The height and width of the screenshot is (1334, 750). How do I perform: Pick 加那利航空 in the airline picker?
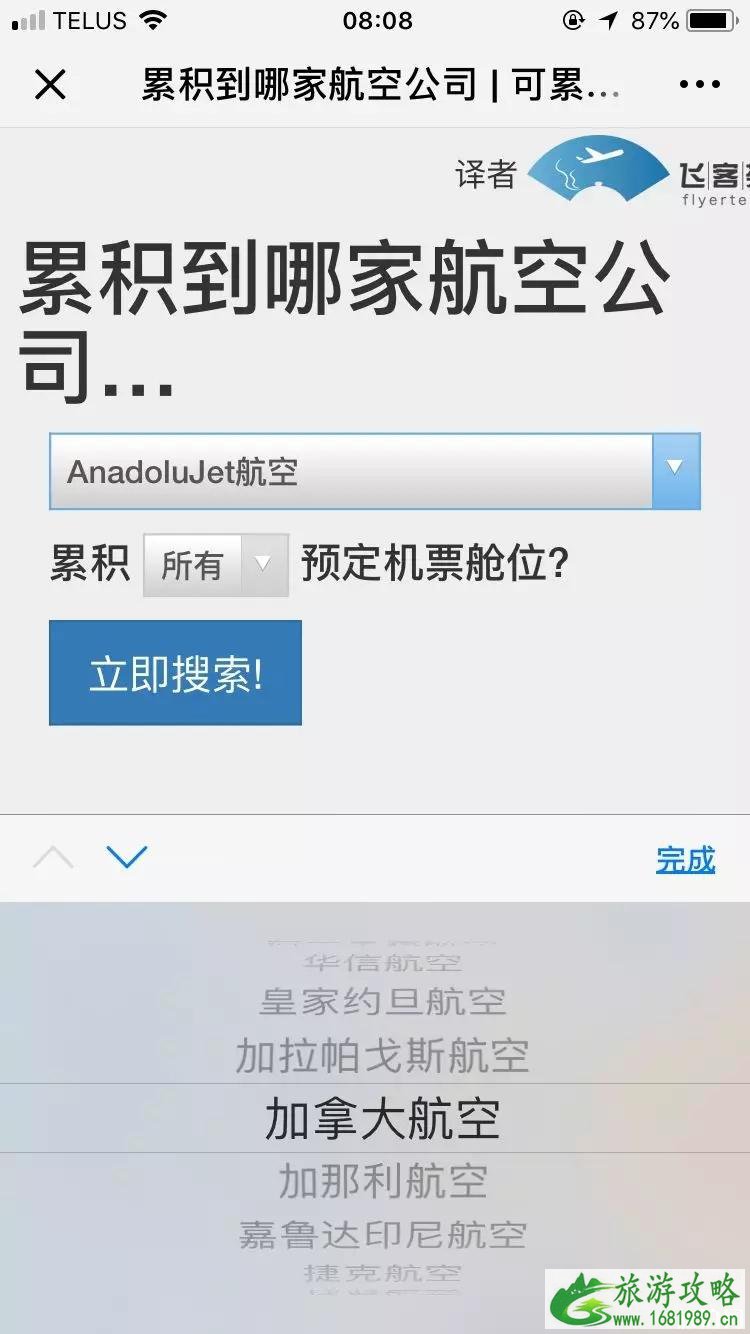coord(382,1181)
